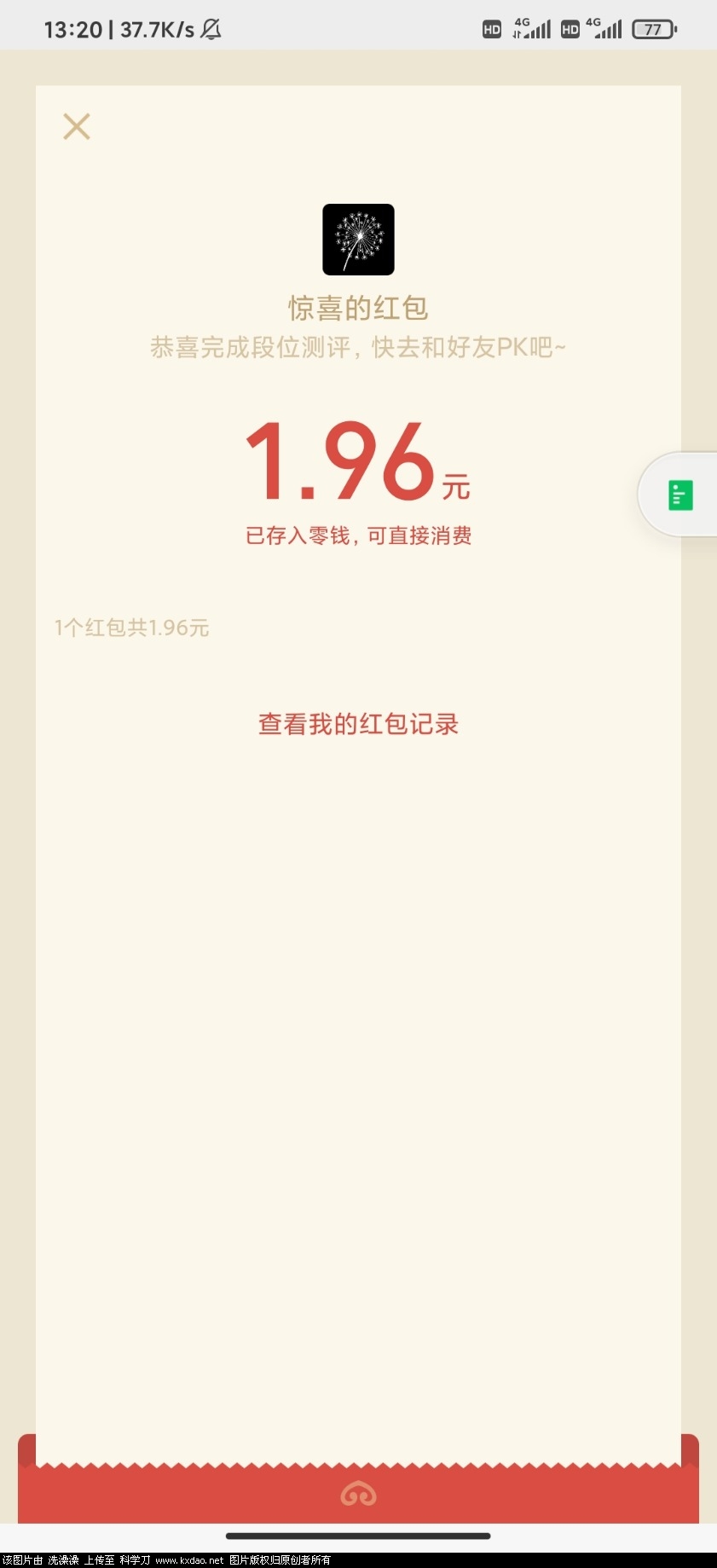Tap the black dandelion app avatar icon

point(359,239)
